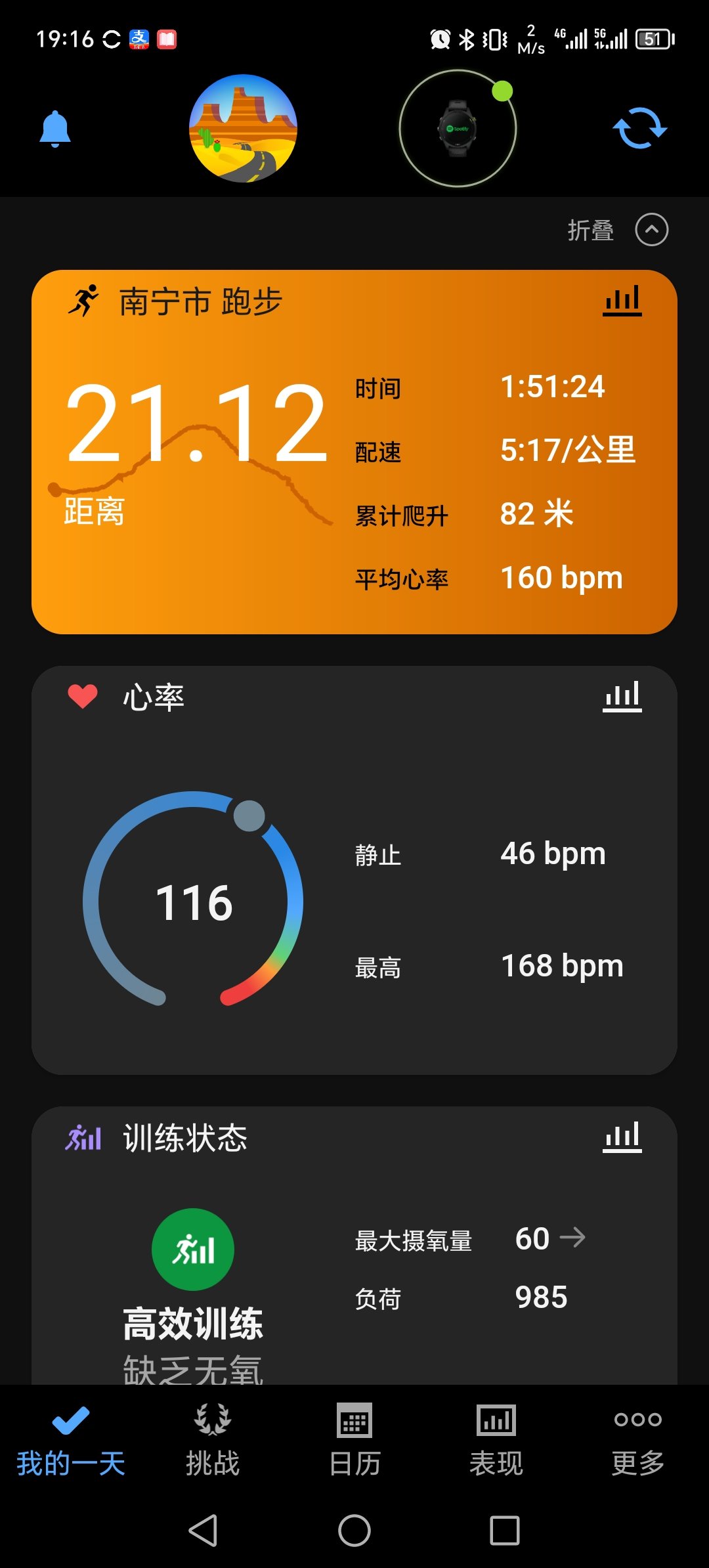Open the connected watch device
The image size is (709, 1568).
(x=458, y=129)
